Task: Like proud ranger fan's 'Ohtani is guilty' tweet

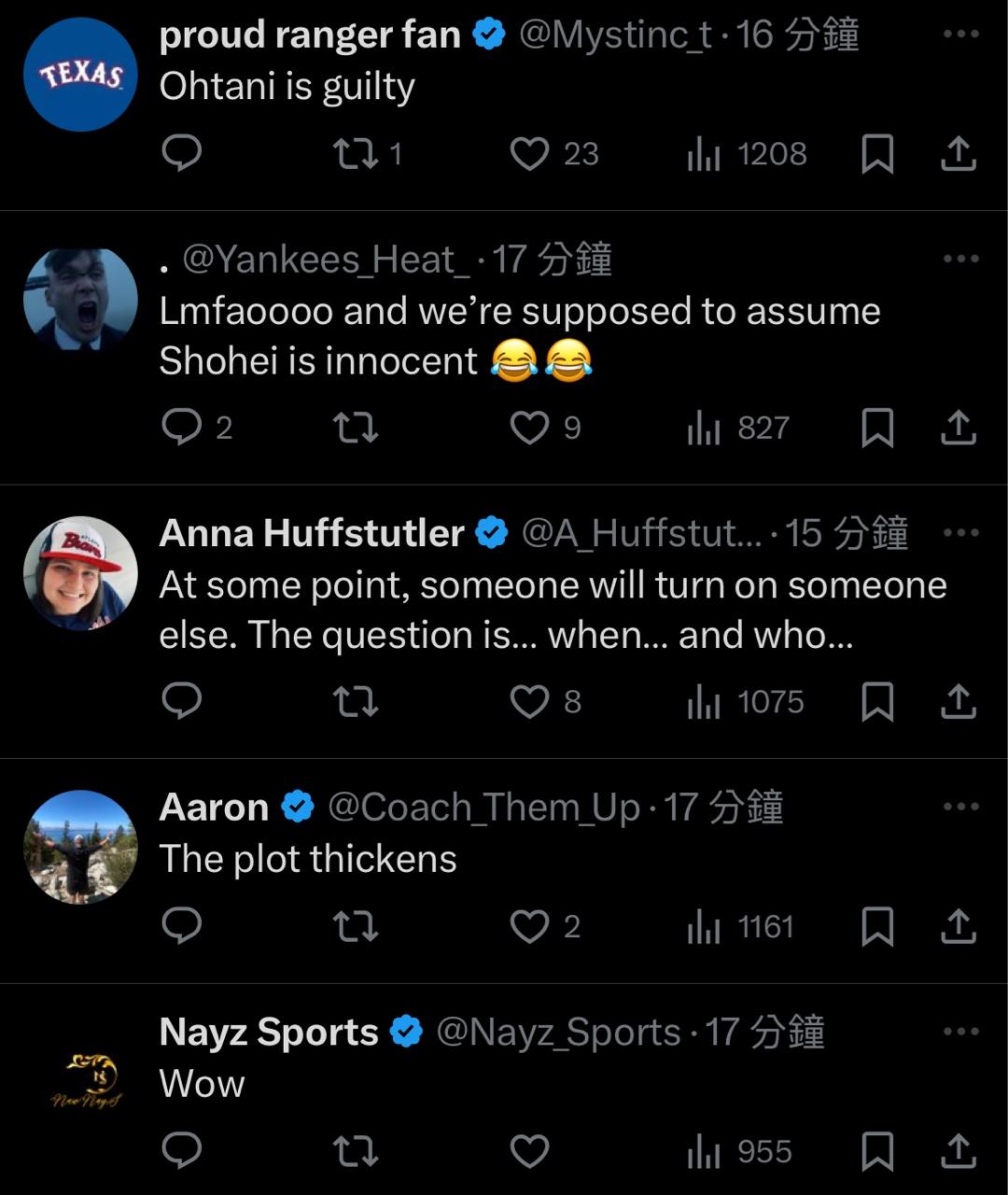Action: [x=529, y=154]
